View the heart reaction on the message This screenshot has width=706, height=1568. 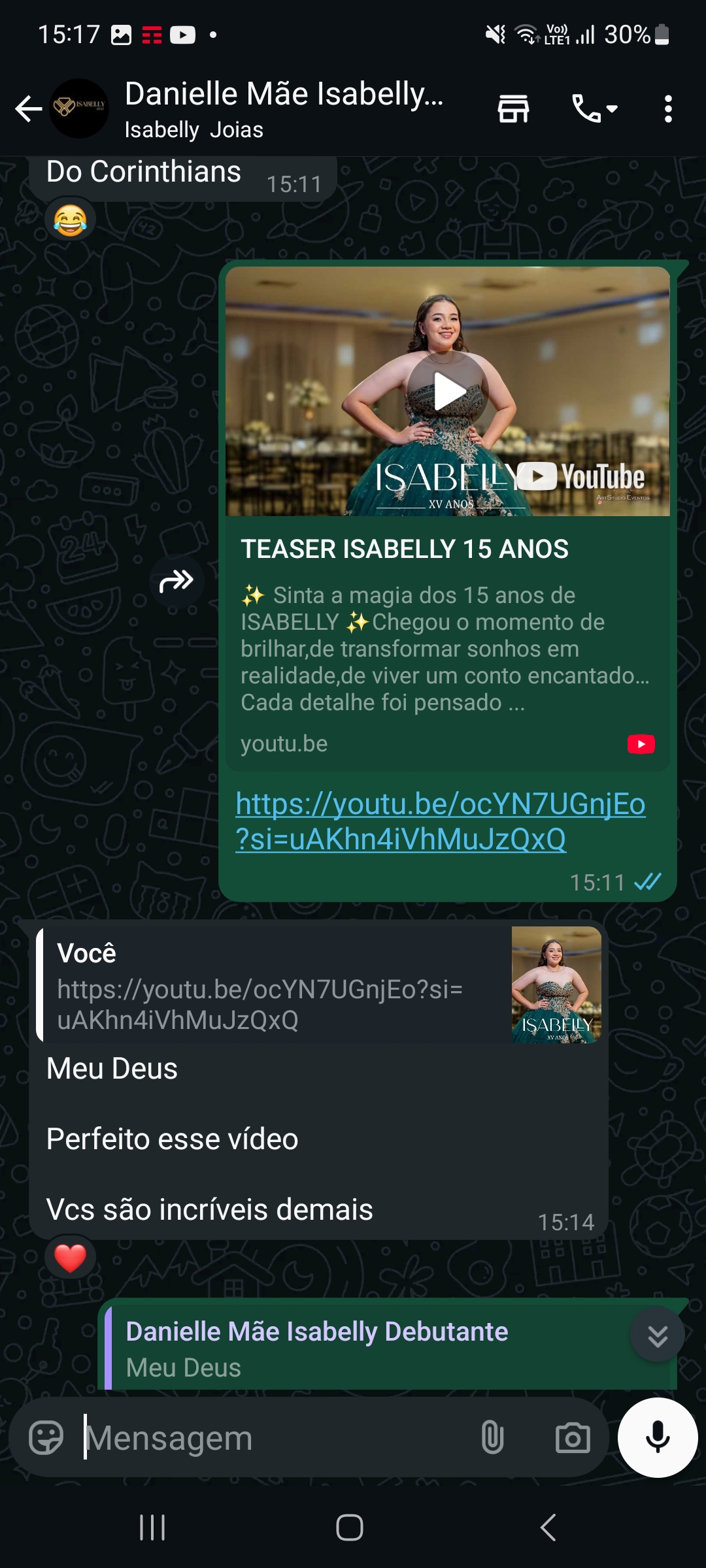pyautogui.click(x=70, y=1258)
